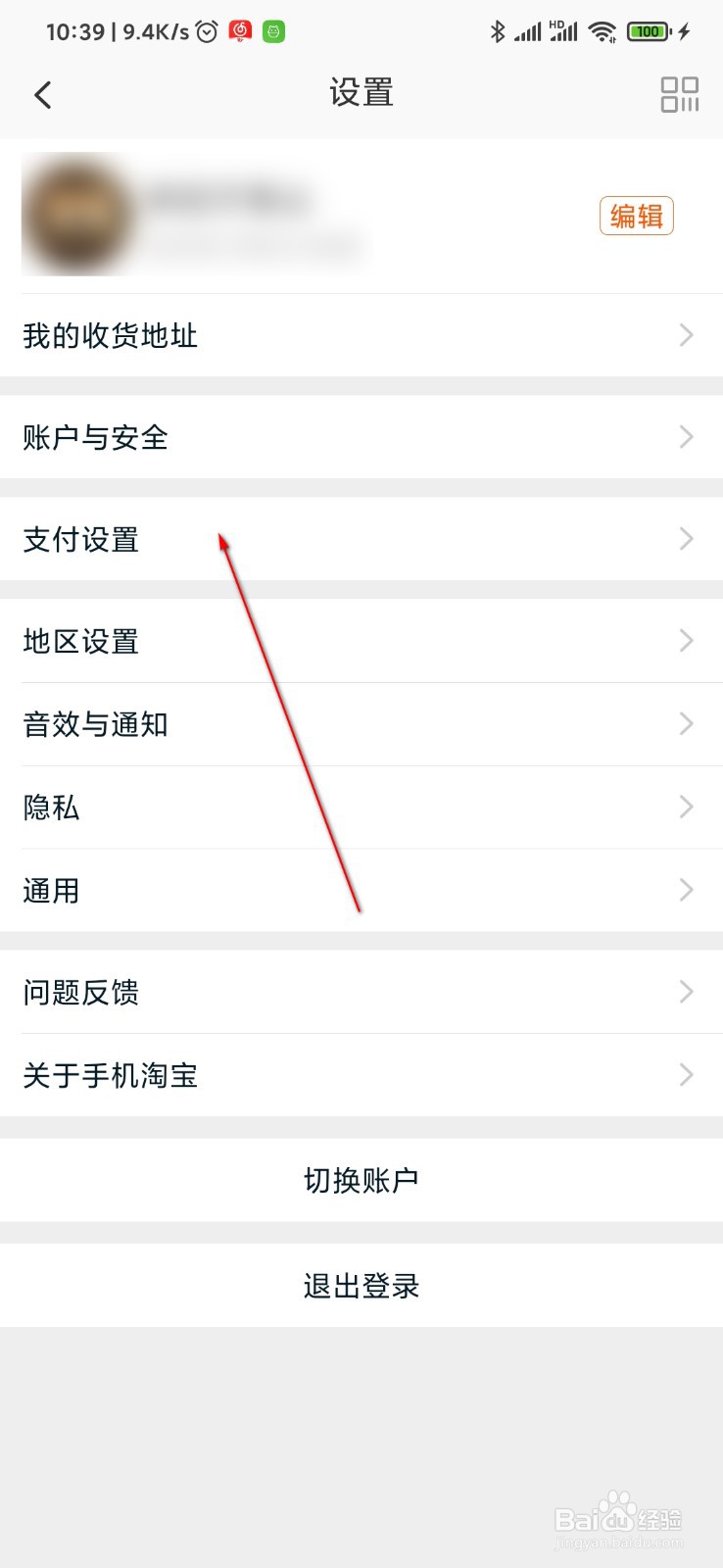Tap the 编辑 button to edit profile
This screenshot has height=1568, width=723.
[636, 215]
